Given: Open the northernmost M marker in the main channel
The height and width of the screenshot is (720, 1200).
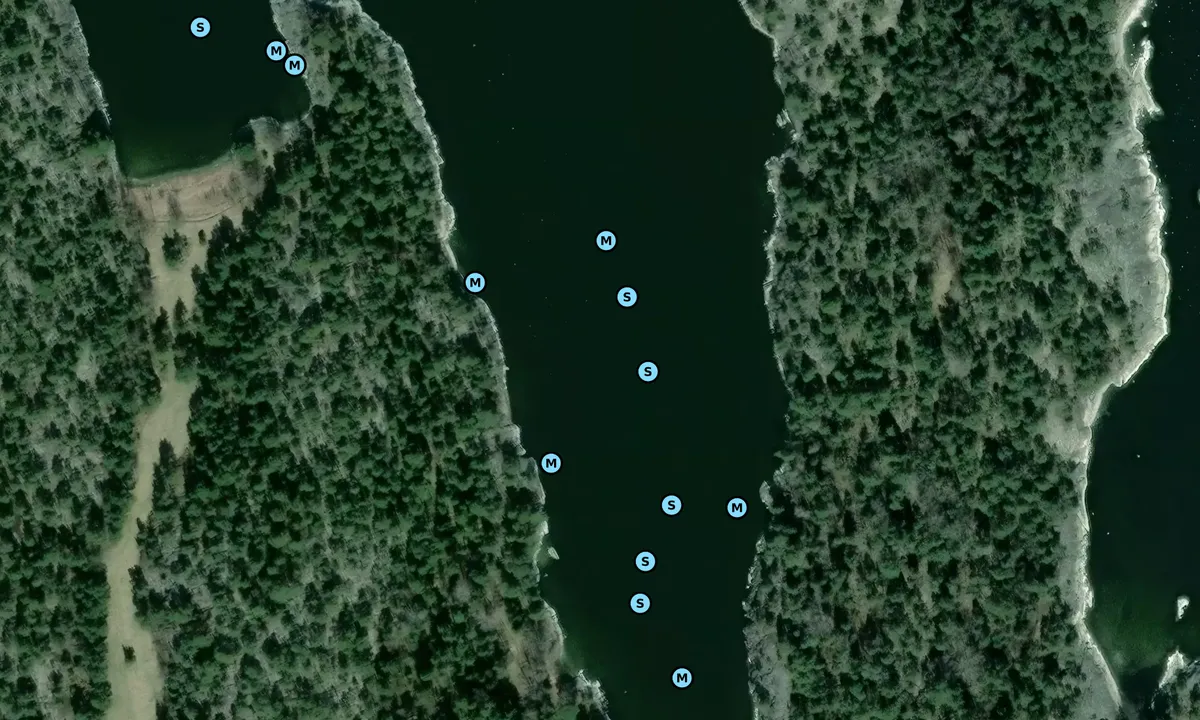Looking at the screenshot, I should (x=606, y=240).
